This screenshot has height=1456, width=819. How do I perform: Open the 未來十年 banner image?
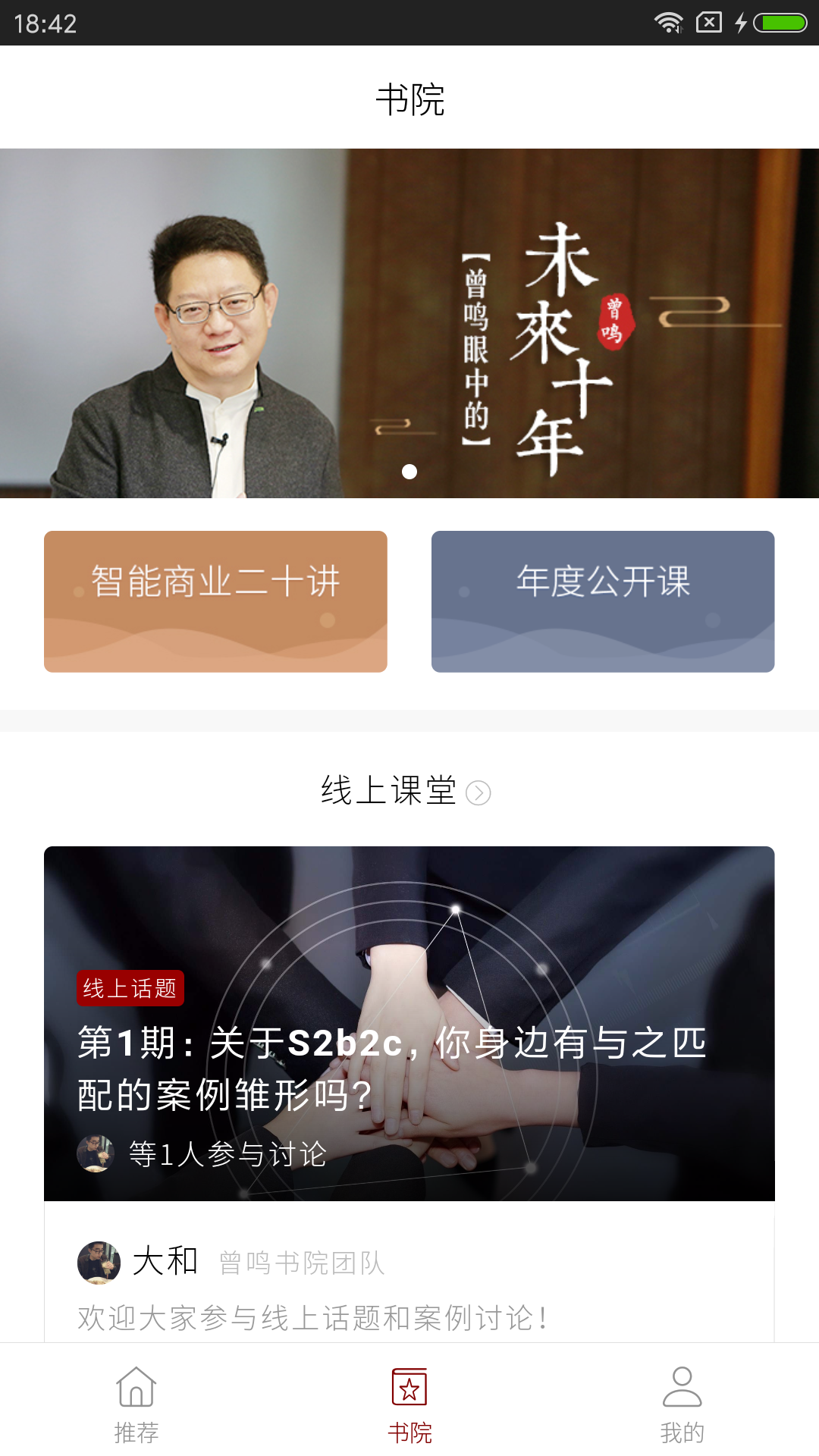click(x=409, y=322)
